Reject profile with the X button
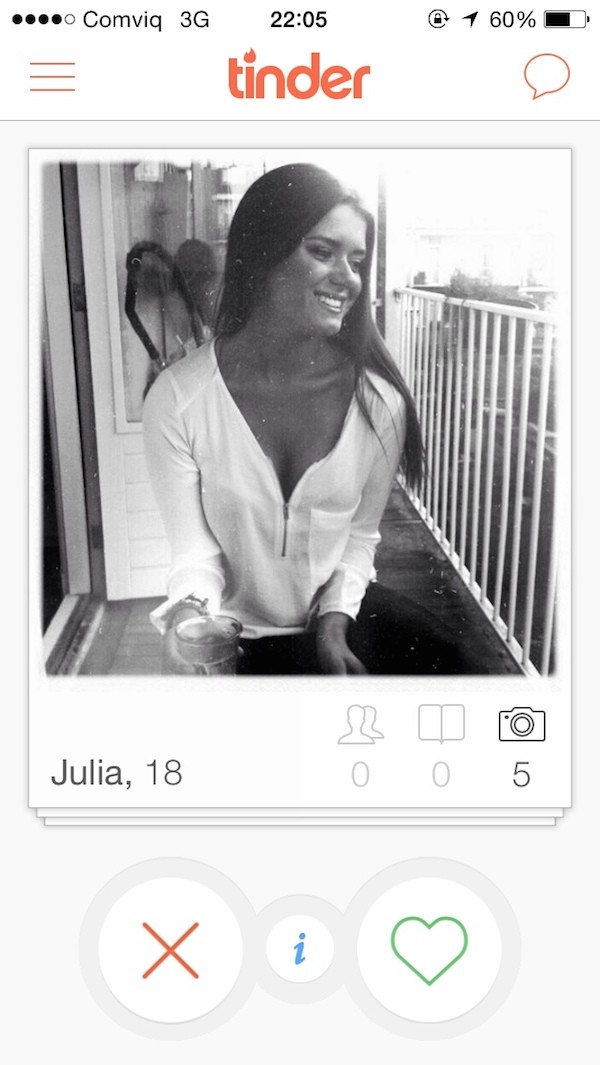 tap(170, 949)
